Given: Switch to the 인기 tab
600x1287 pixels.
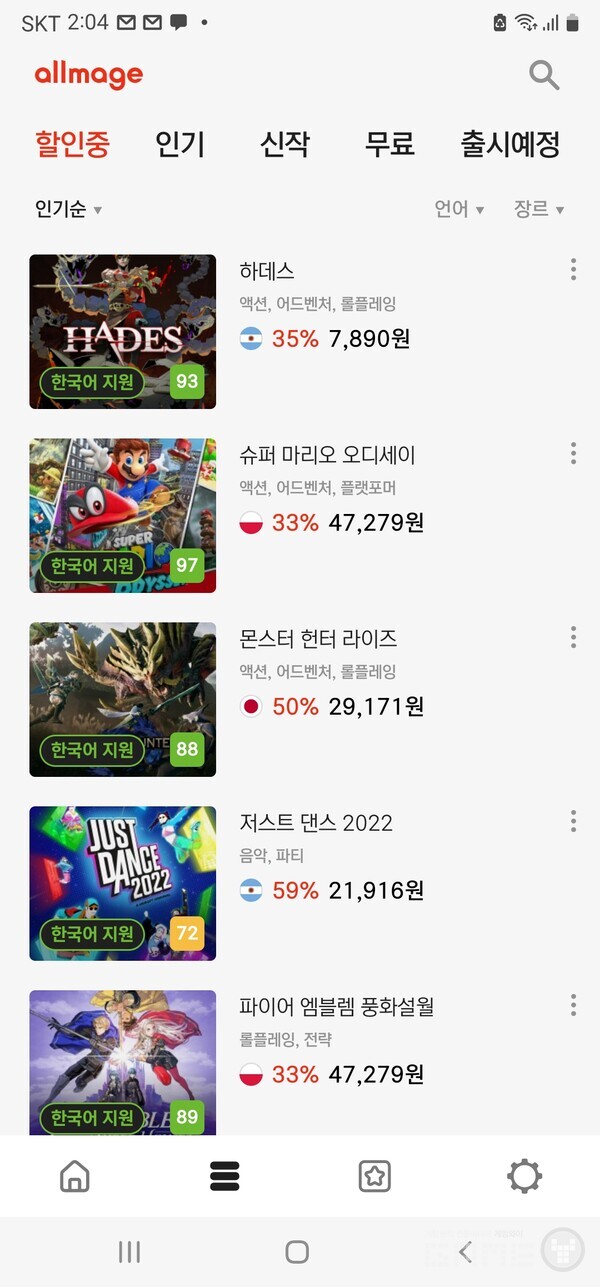Looking at the screenshot, I should [180, 144].
